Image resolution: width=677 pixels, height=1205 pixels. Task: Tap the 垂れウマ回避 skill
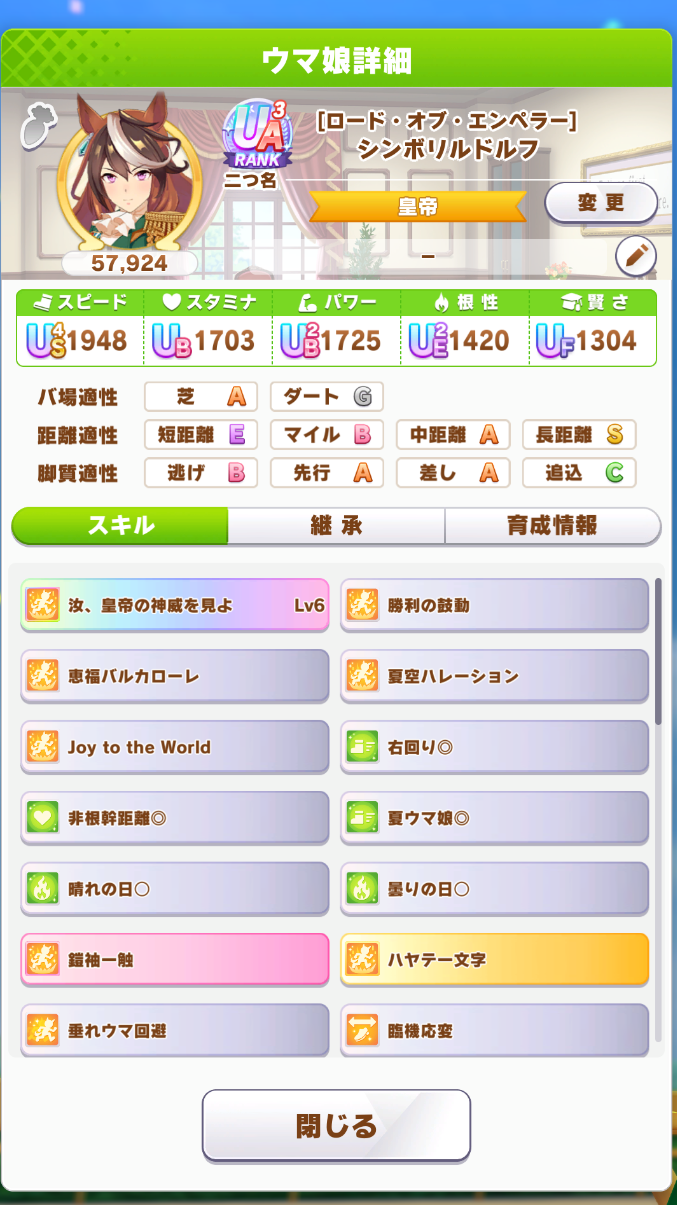click(x=175, y=1030)
